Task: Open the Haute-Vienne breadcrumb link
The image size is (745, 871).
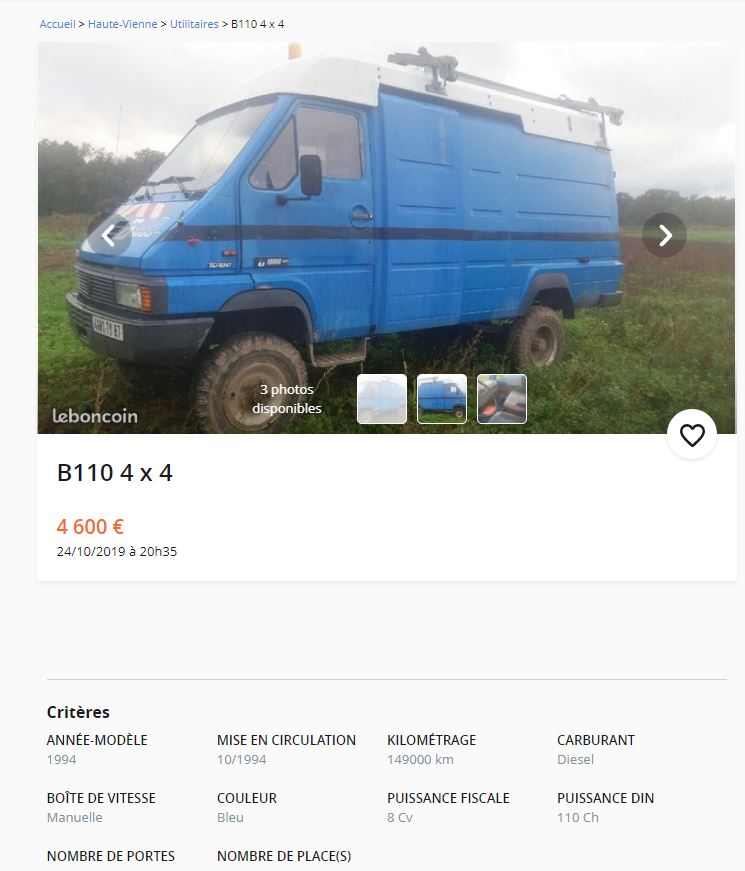Action: point(122,24)
